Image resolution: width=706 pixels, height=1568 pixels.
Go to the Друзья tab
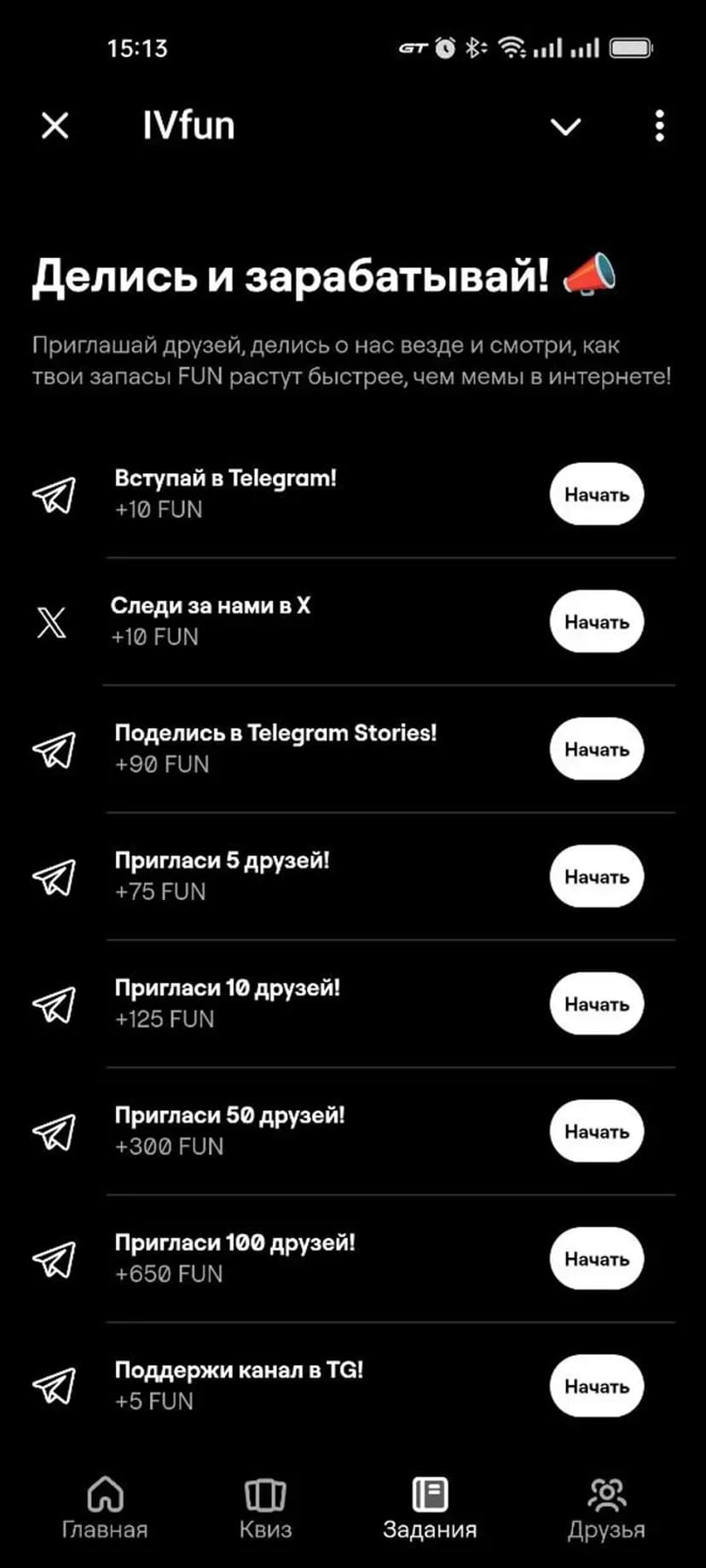click(606, 1507)
